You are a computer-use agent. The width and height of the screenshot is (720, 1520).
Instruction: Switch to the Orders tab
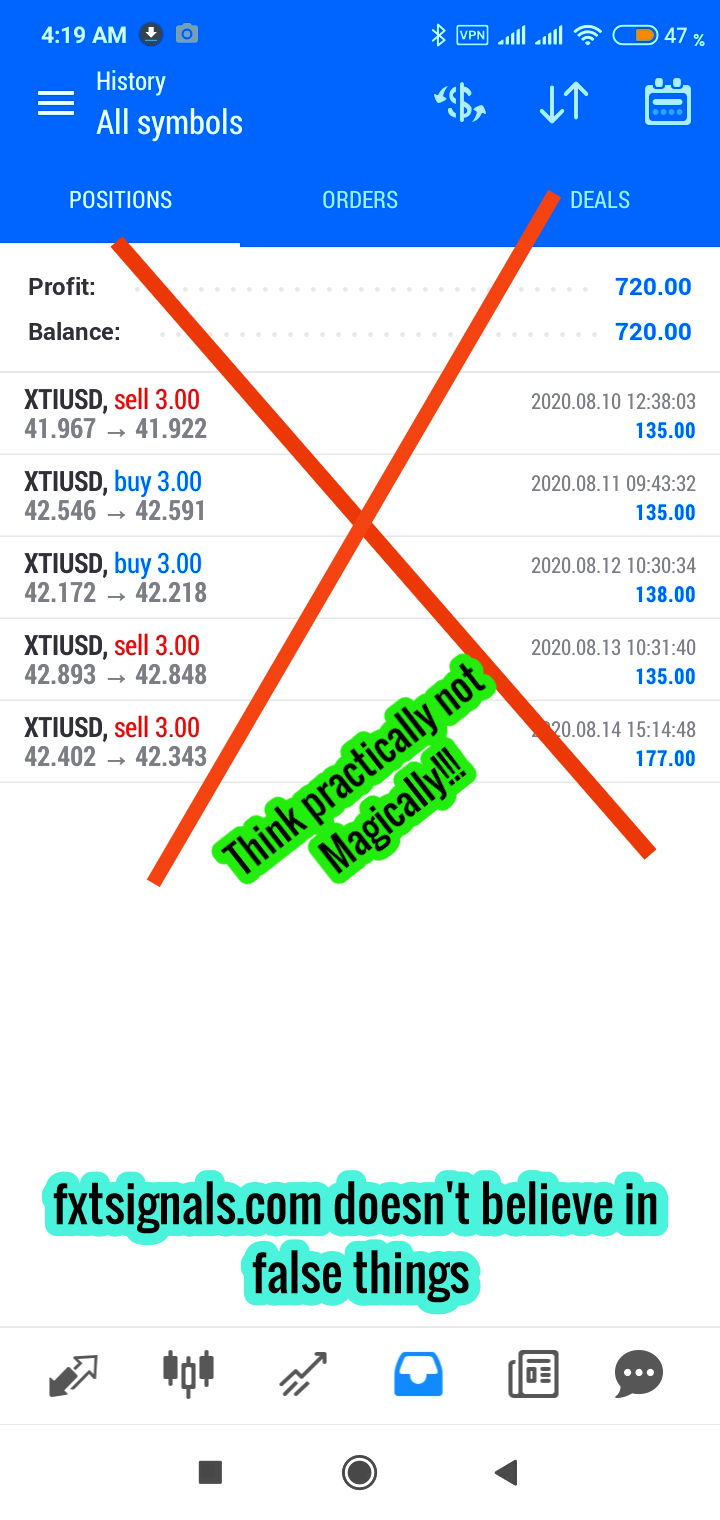(360, 200)
